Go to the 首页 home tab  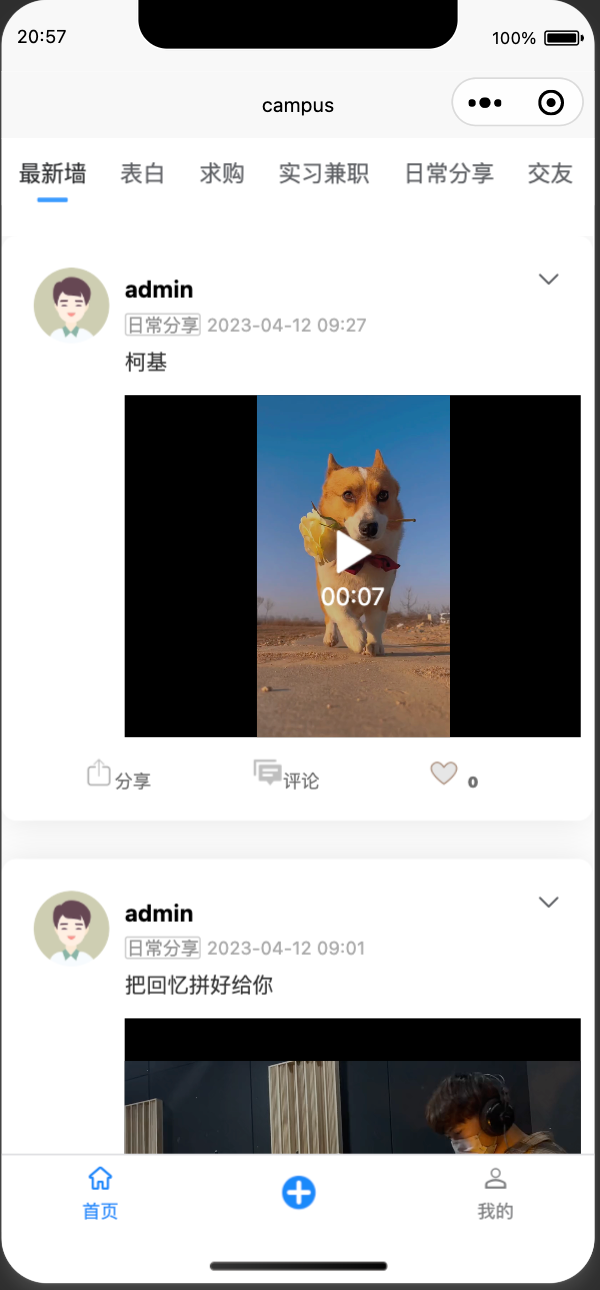[x=100, y=1192]
